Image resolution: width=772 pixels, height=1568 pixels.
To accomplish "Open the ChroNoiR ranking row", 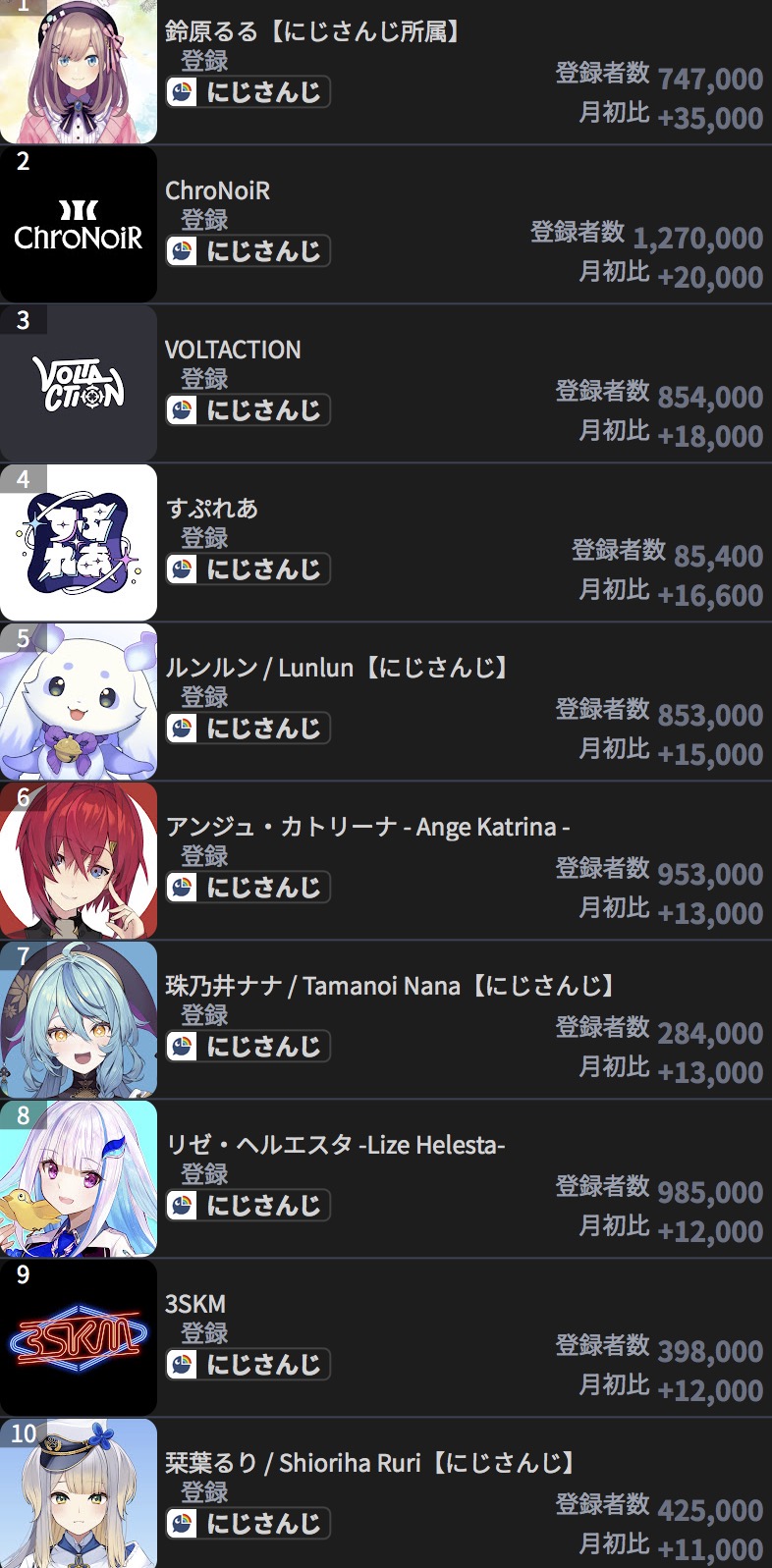I will tap(217, 190).
